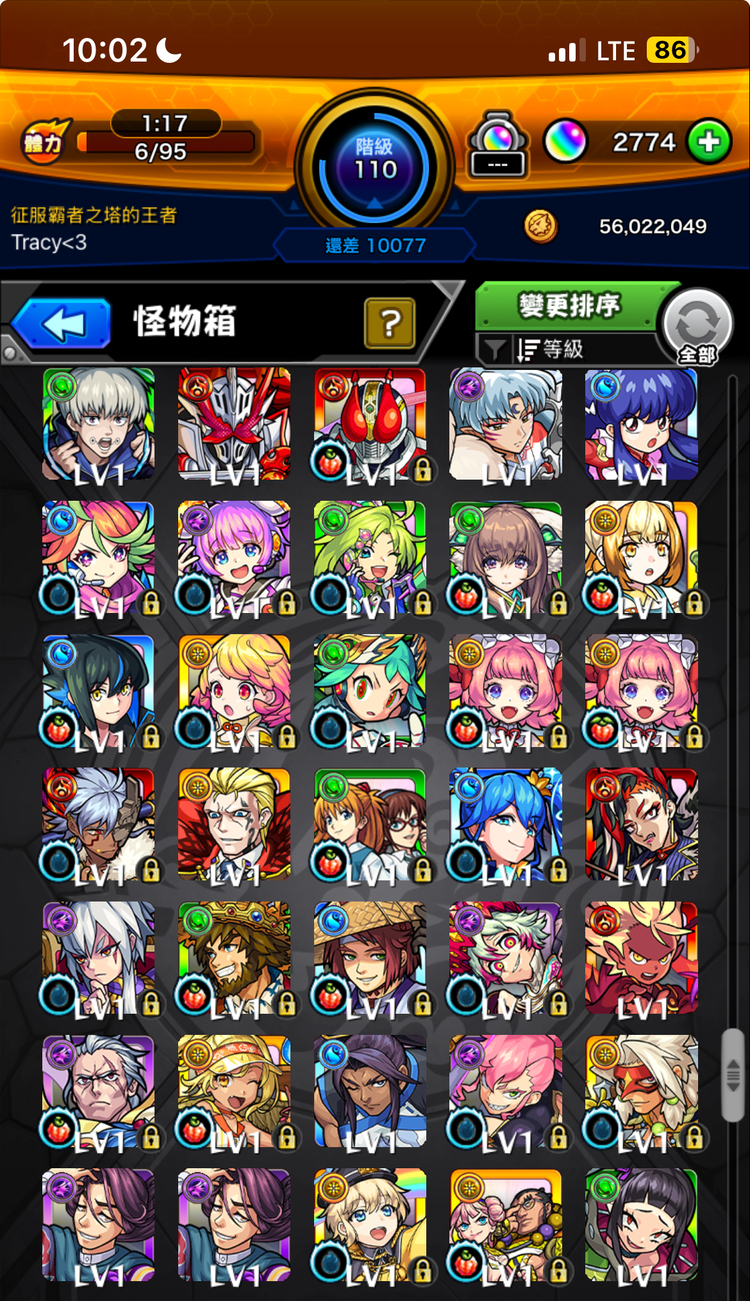Pick the red-masked white-haired monster
Screen dimensions: 750x1301
[x=641, y=1091]
